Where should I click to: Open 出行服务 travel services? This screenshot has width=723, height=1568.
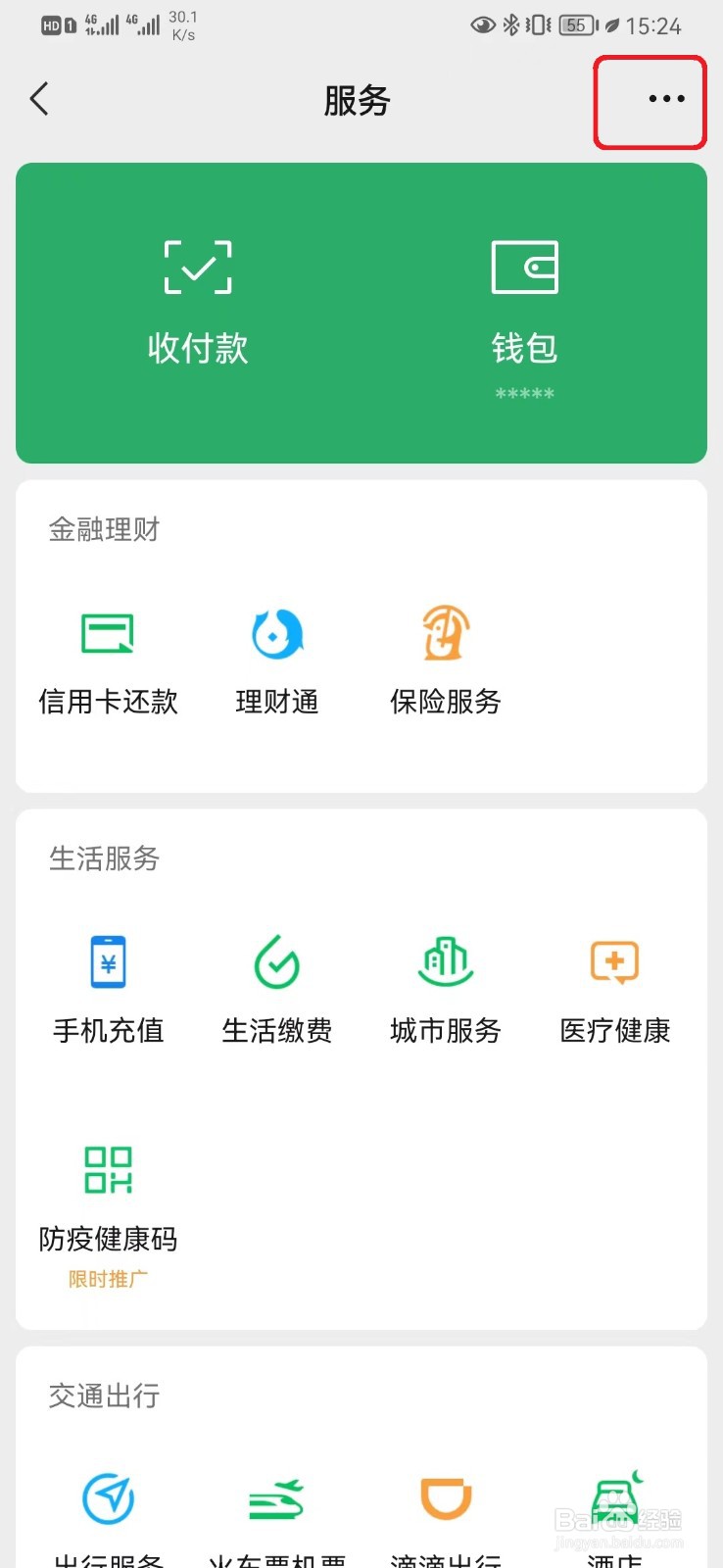pos(108,1514)
